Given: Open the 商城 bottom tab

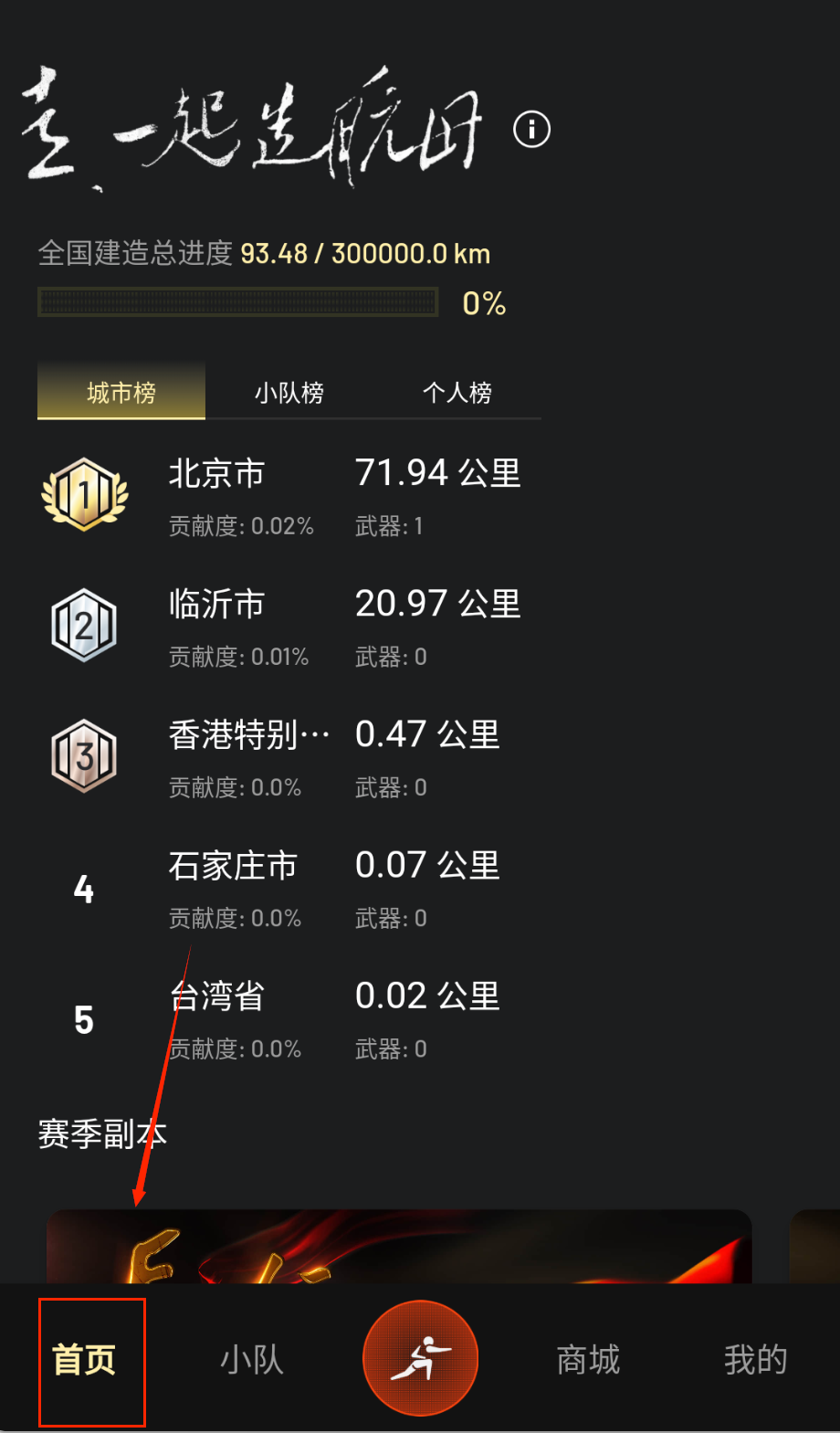Looking at the screenshot, I should coord(588,1360).
